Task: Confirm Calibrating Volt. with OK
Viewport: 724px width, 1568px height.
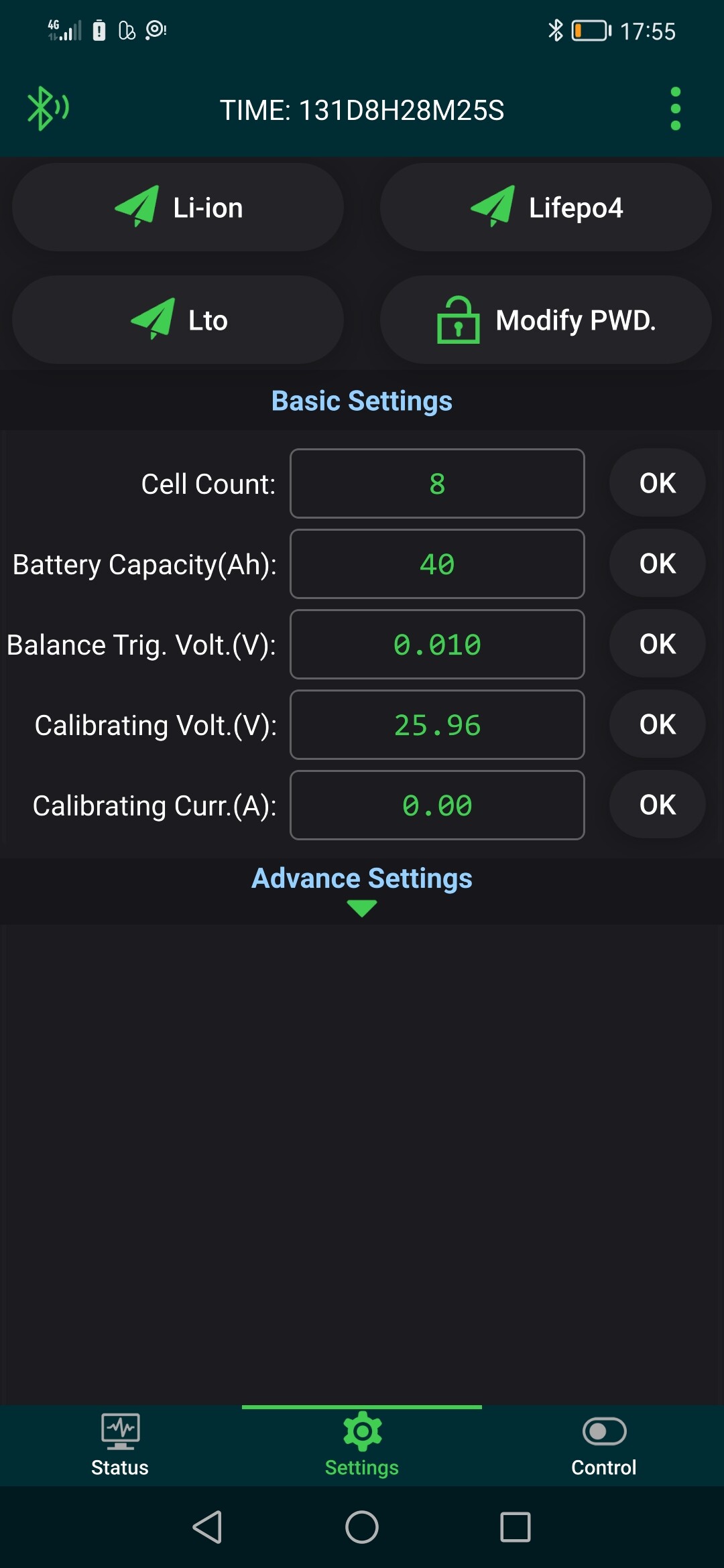Action: click(x=657, y=724)
